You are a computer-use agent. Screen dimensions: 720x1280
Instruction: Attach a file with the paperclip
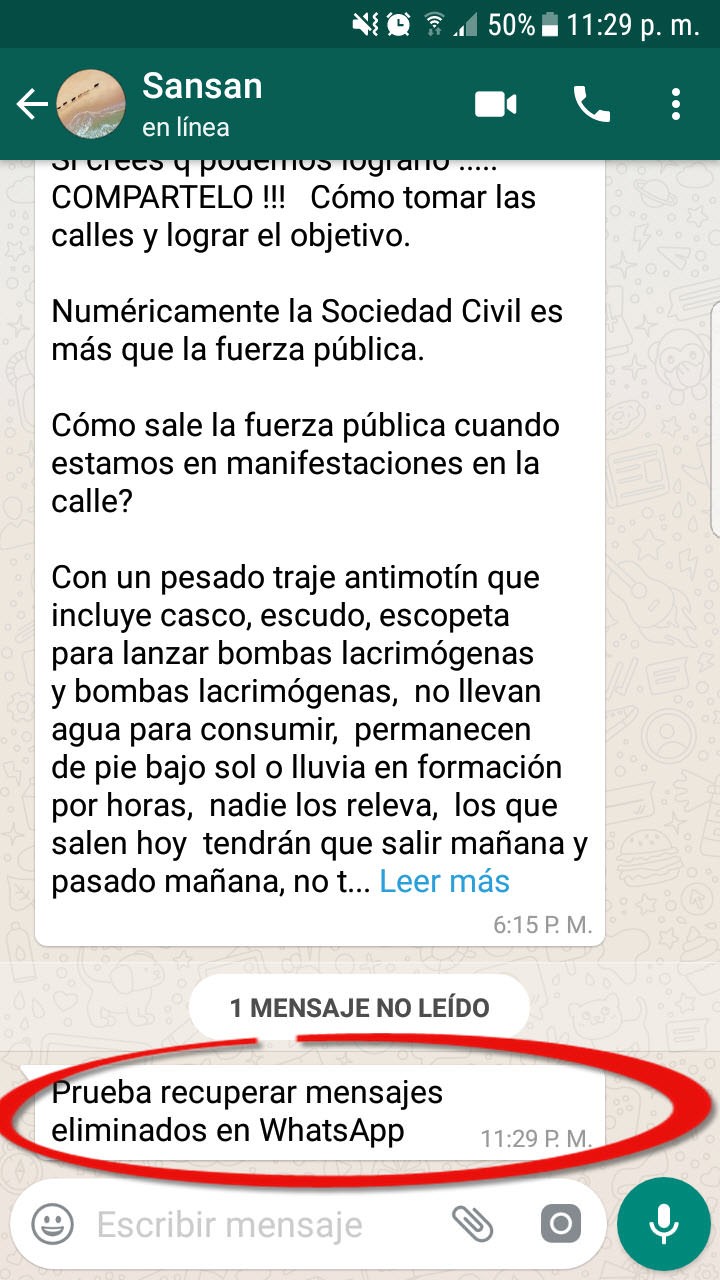coord(473,1223)
